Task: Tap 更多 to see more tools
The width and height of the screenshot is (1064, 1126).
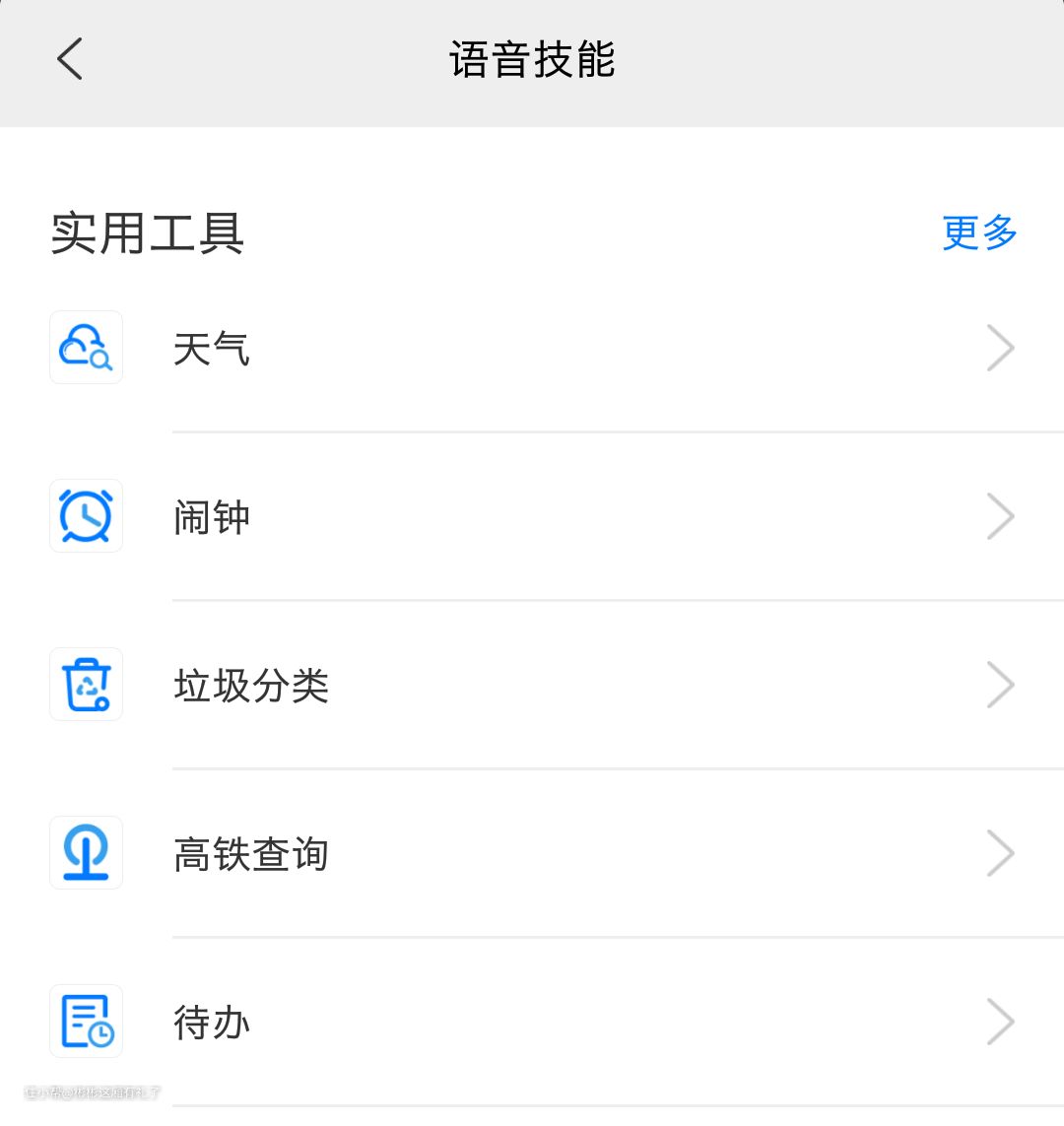Action: [979, 232]
